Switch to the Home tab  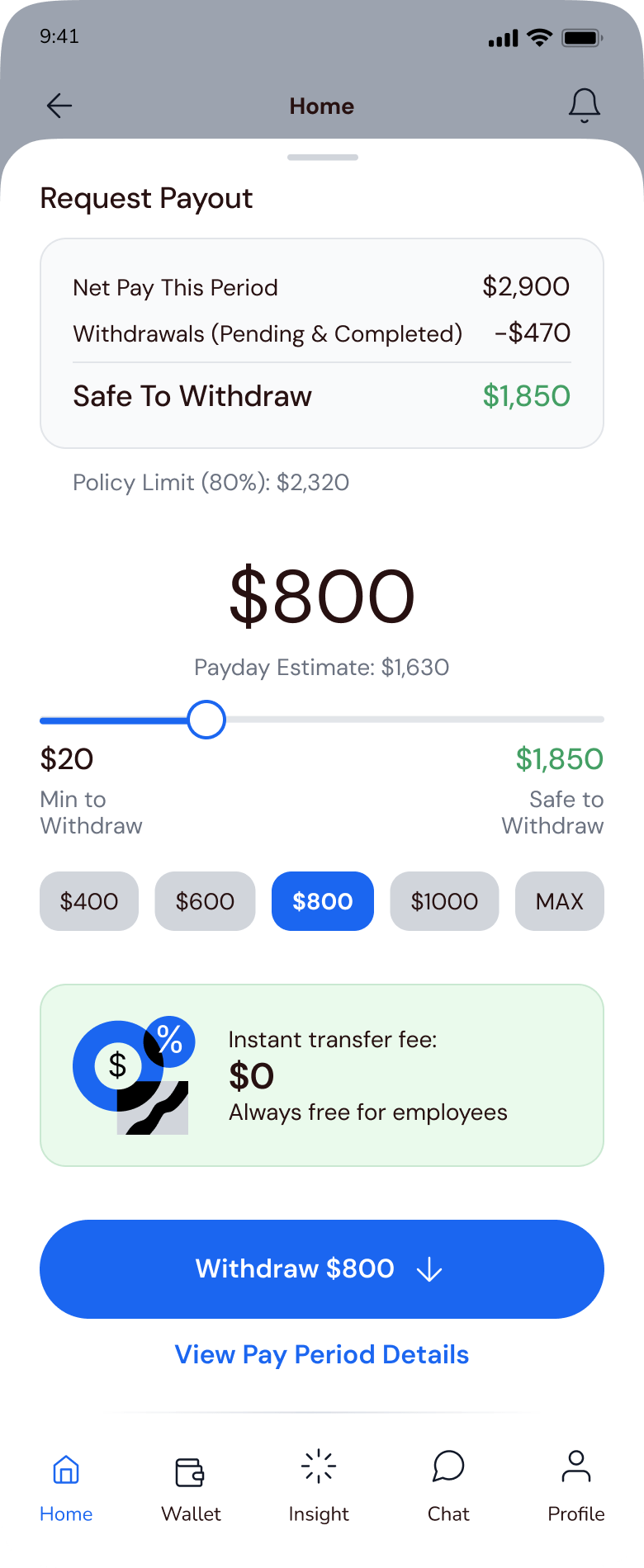66,1485
